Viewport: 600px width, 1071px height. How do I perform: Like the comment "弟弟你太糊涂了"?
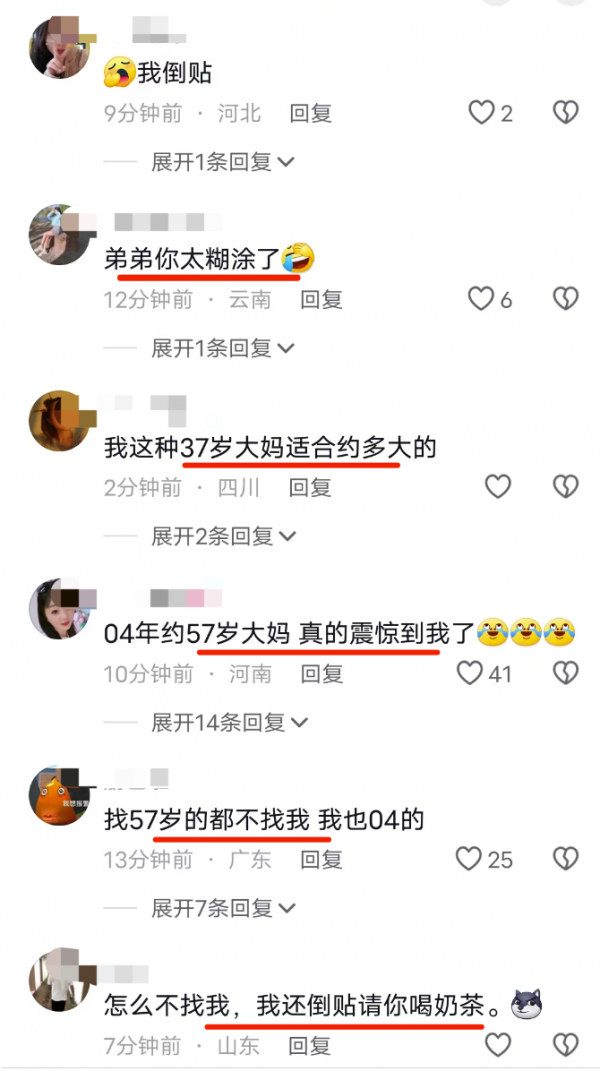click(x=482, y=298)
